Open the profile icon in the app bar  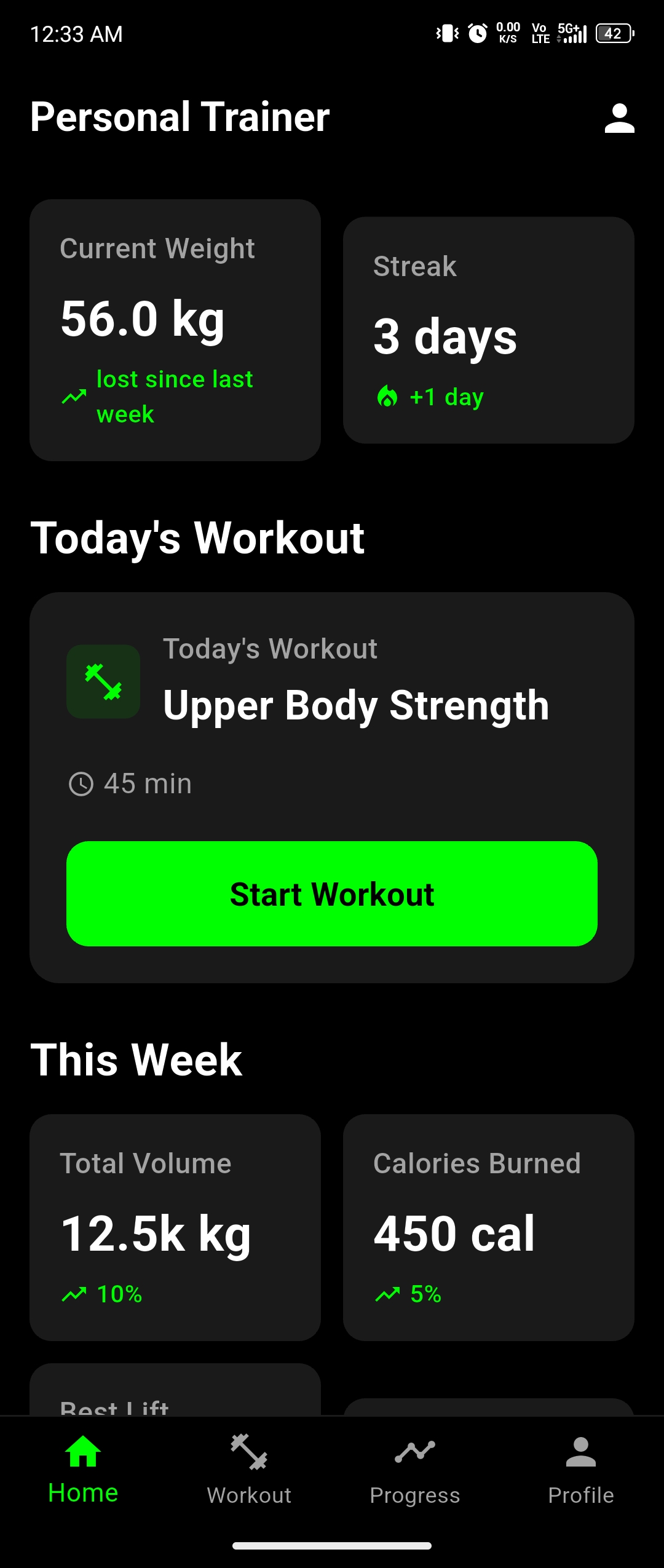tap(619, 118)
